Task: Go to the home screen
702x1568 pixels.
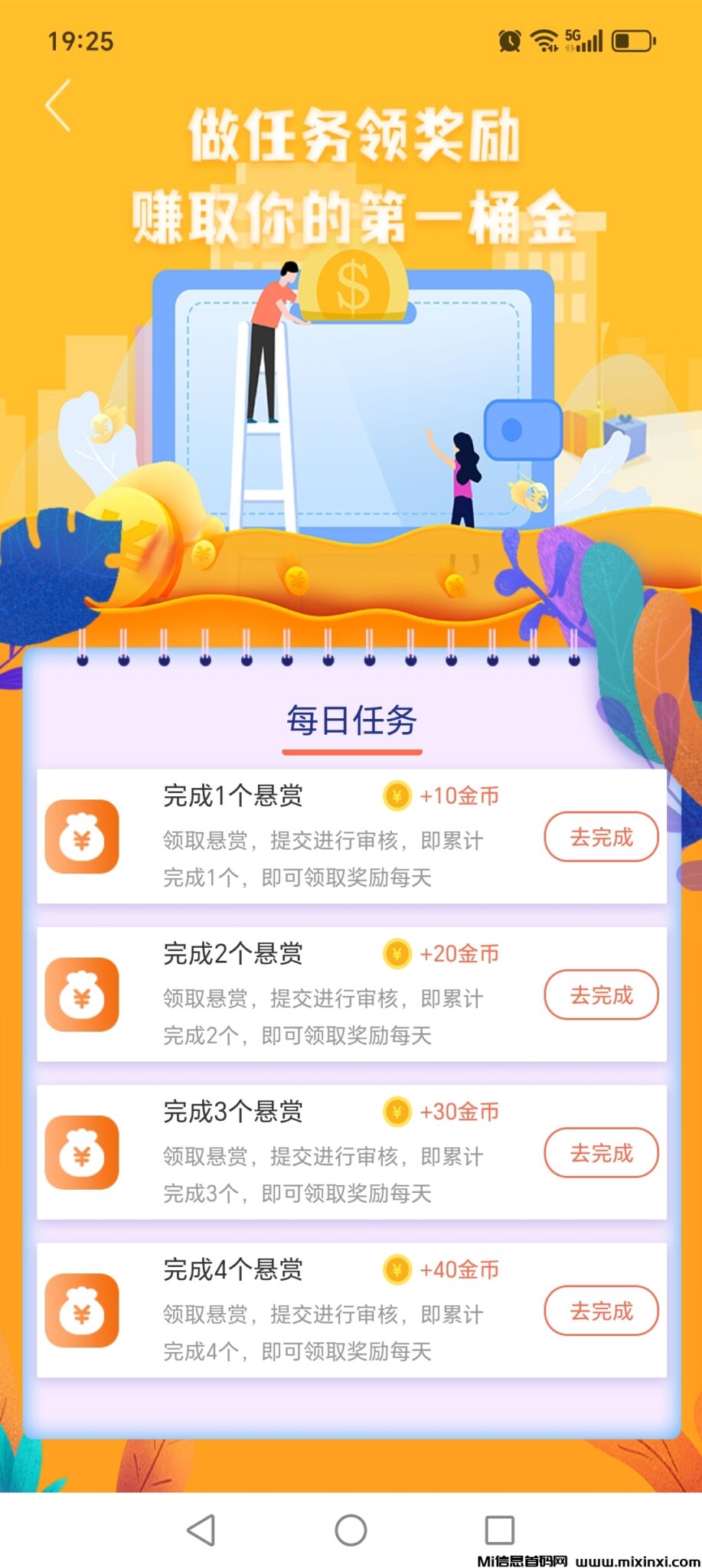Action: pos(351,1530)
